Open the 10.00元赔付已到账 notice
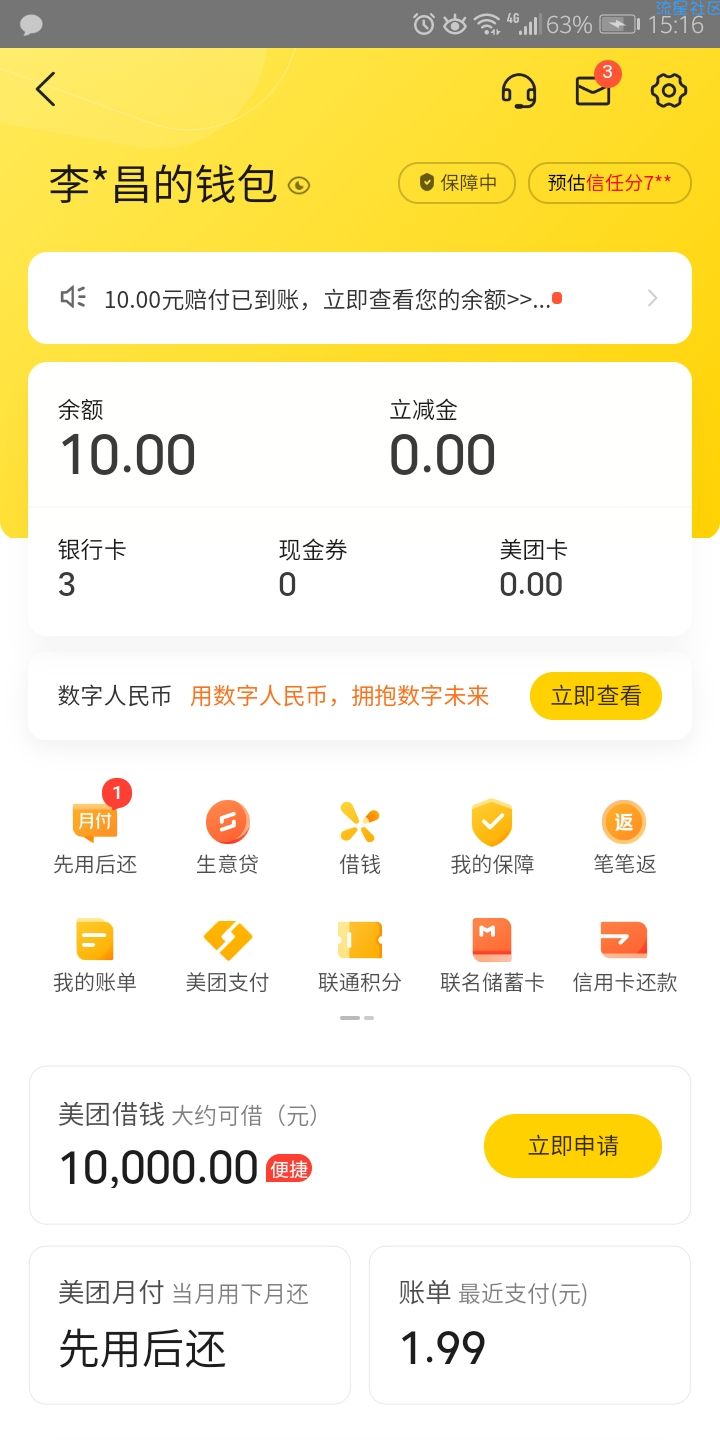Viewport: 720px width, 1440px height. tap(360, 298)
